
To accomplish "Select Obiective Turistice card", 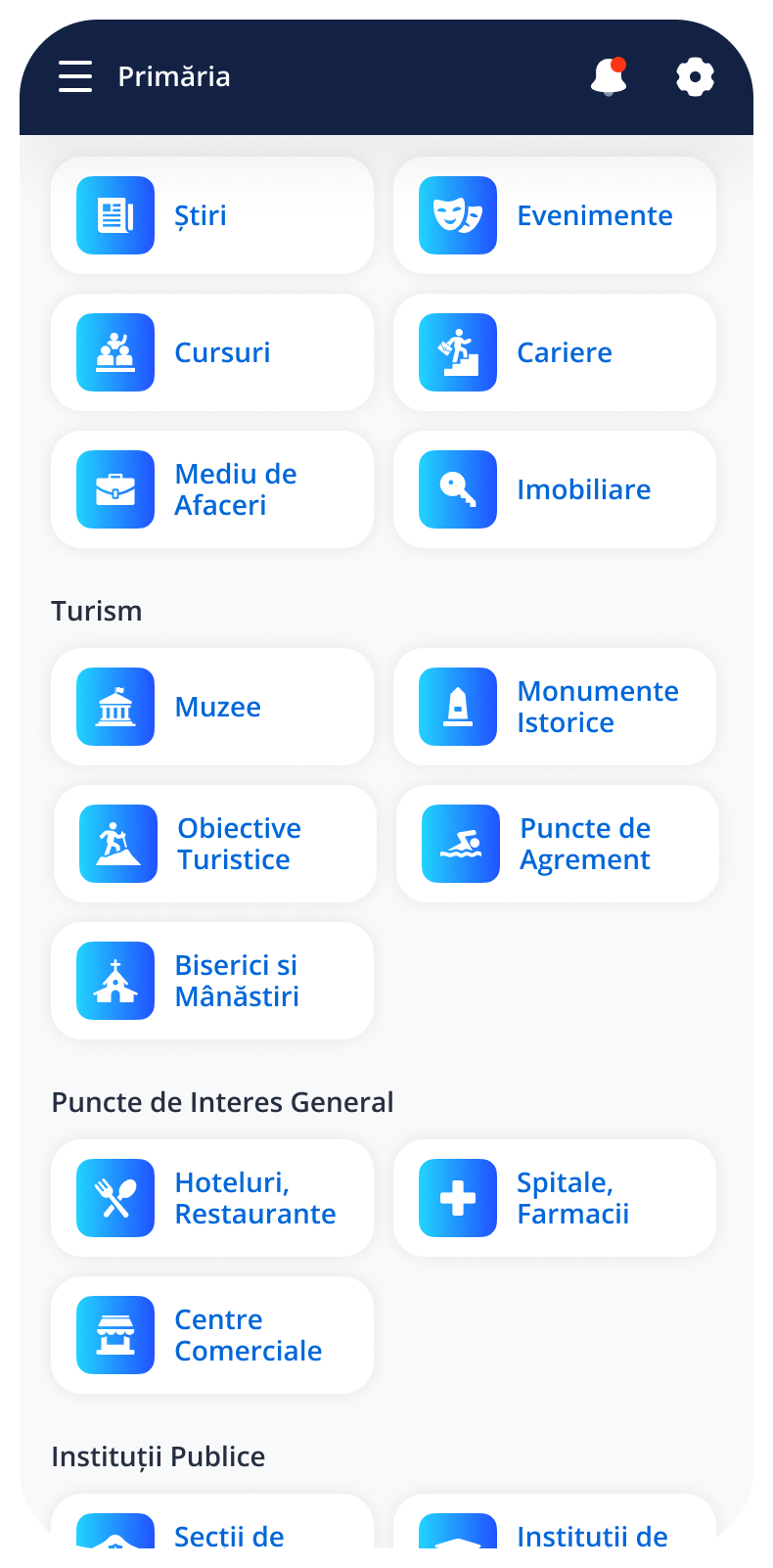I will [x=215, y=844].
